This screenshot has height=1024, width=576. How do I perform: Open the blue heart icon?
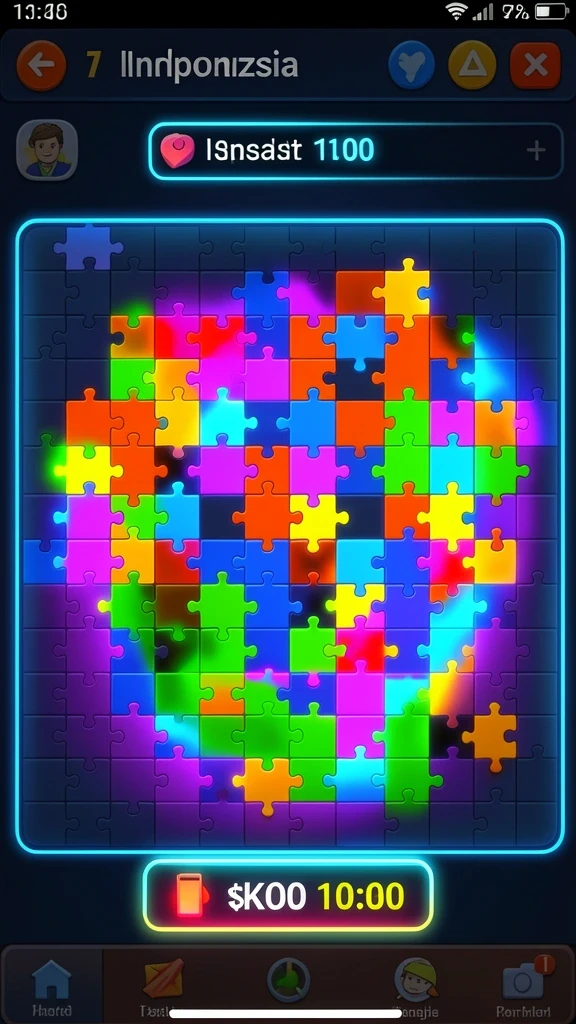411,65
